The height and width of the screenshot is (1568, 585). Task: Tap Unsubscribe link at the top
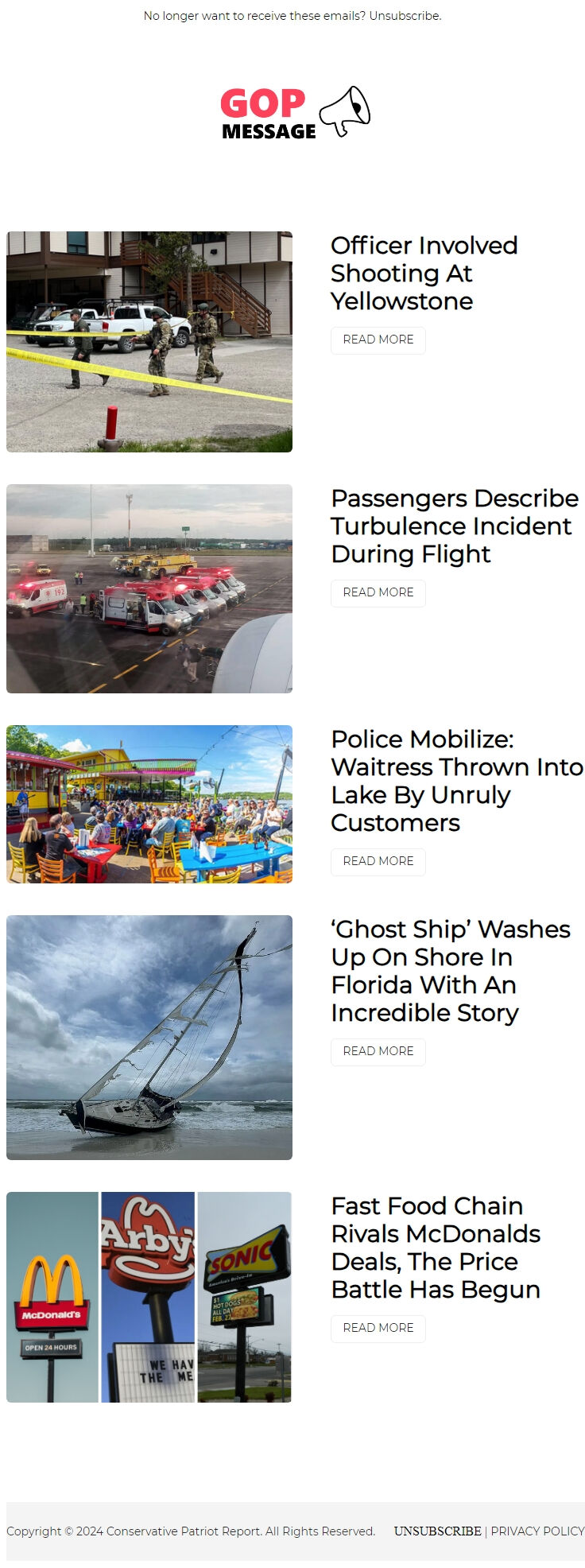click(x=405, y=16)
